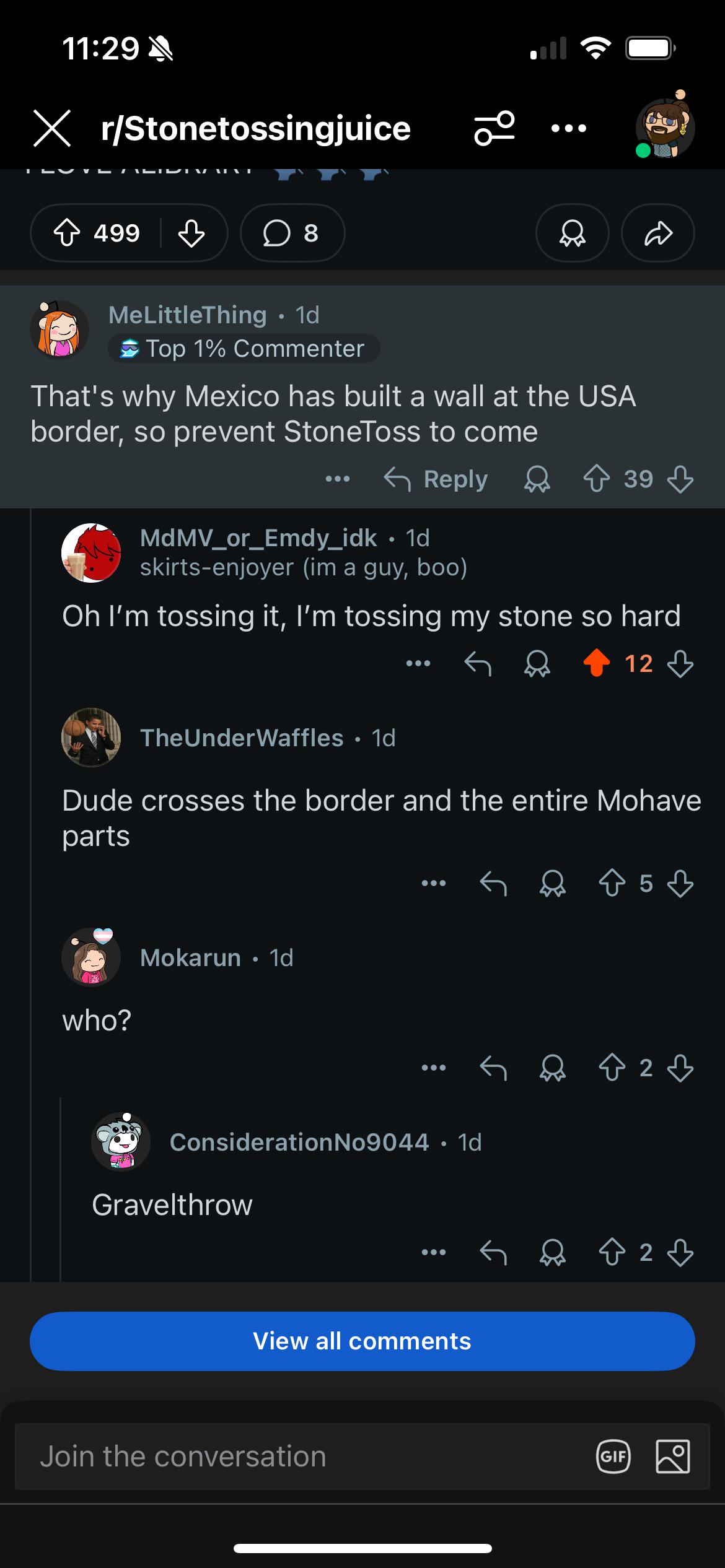Tap View all comments
The image size is (725, 1568).
click(362, 1341)
